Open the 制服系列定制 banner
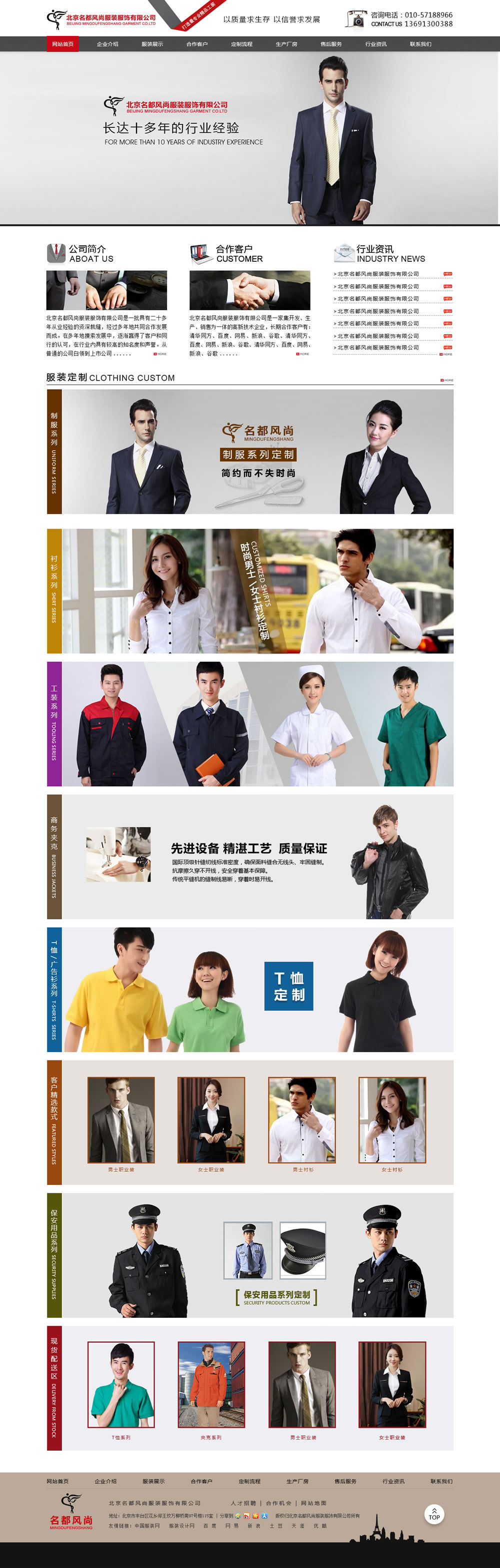 pyautogui.click(x=257, y=452)
